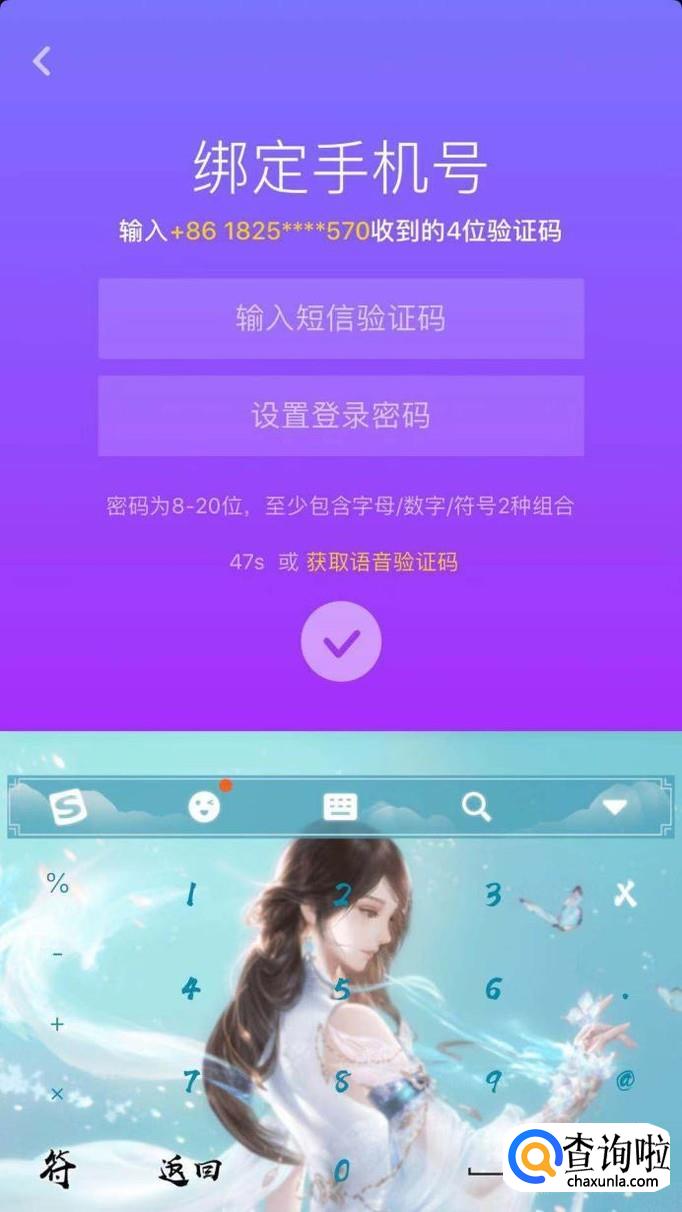This screenshot has height=1212, width=682.
Task: Go back using the top-left arrow
Action: click(x=42, y=61)
